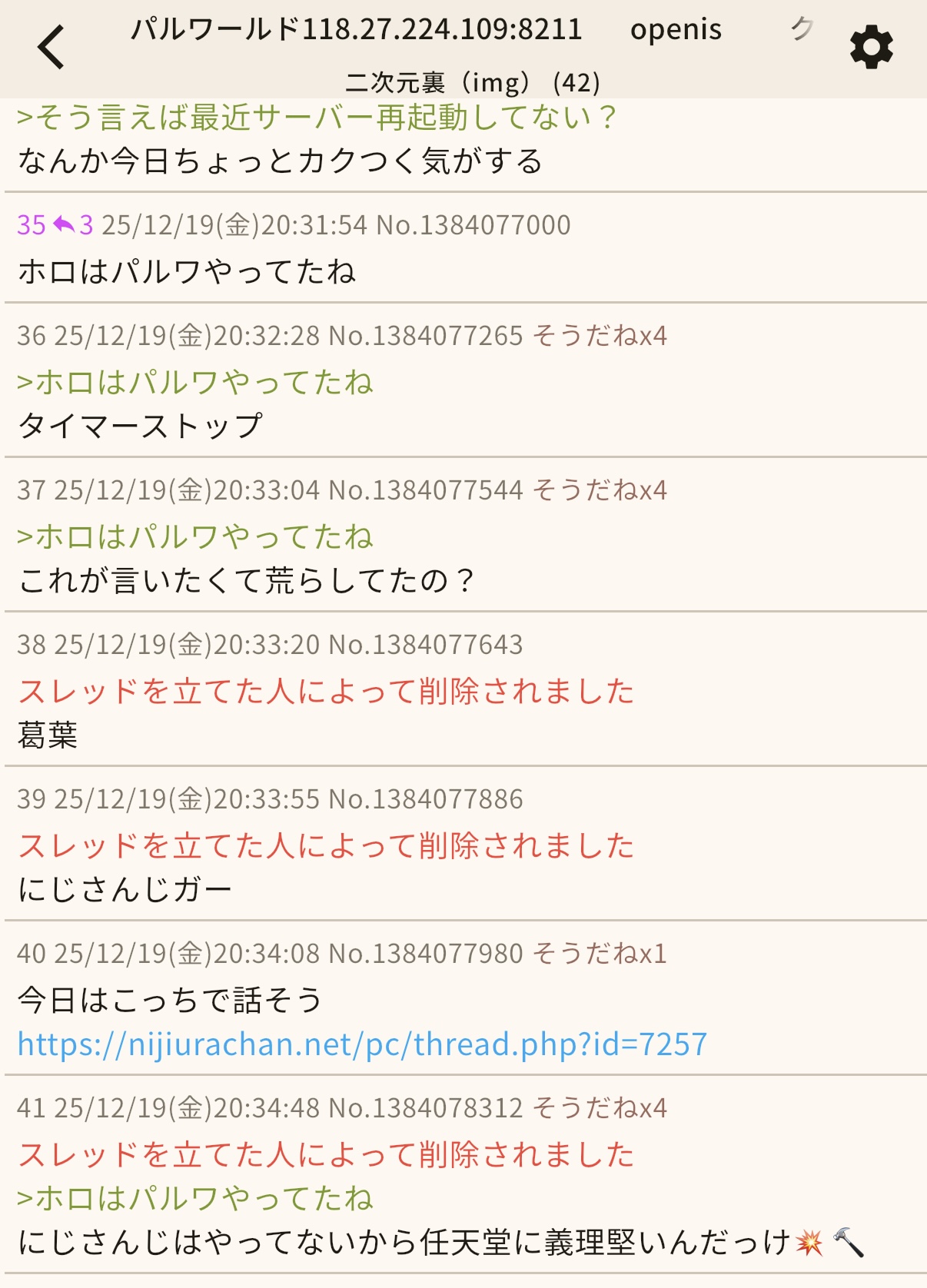Image resolution: width=927 pixels, height=1288 pixels.
Task: Open post number No.1384077886 menu
Action: click(x=425, y=799)
